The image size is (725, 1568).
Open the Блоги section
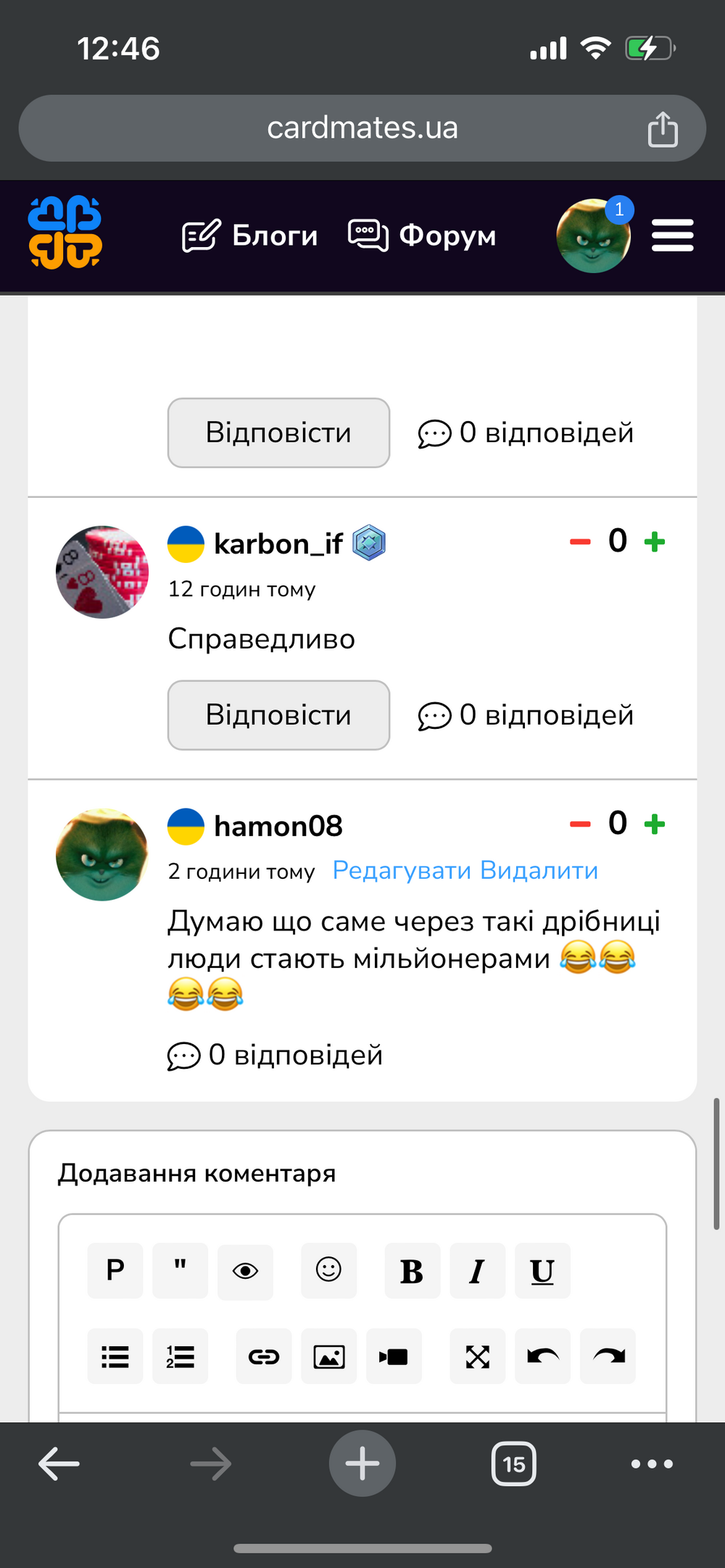[x=249, y=235]
